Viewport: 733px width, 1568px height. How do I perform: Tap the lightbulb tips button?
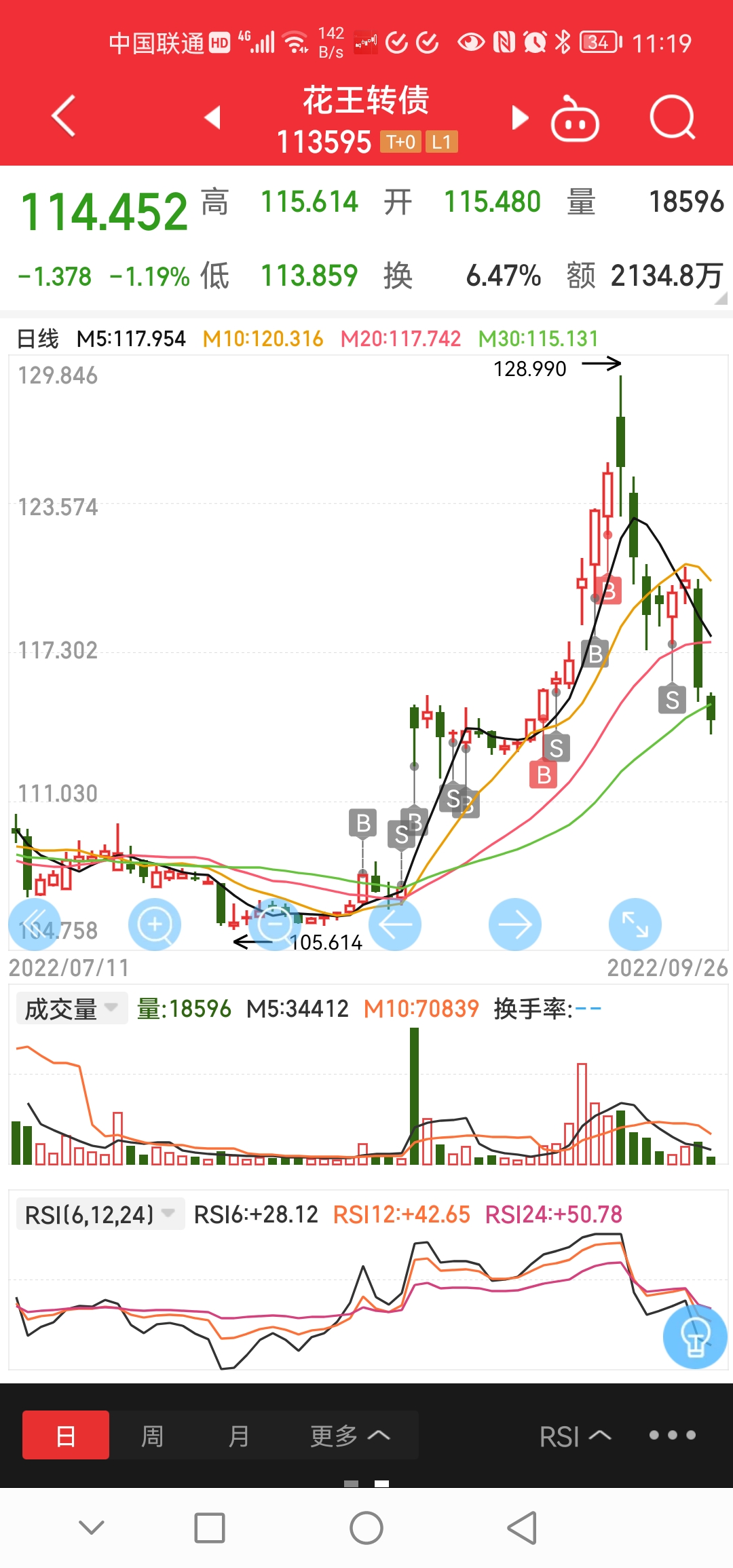pyautogui.click(x=695, y=1337)
